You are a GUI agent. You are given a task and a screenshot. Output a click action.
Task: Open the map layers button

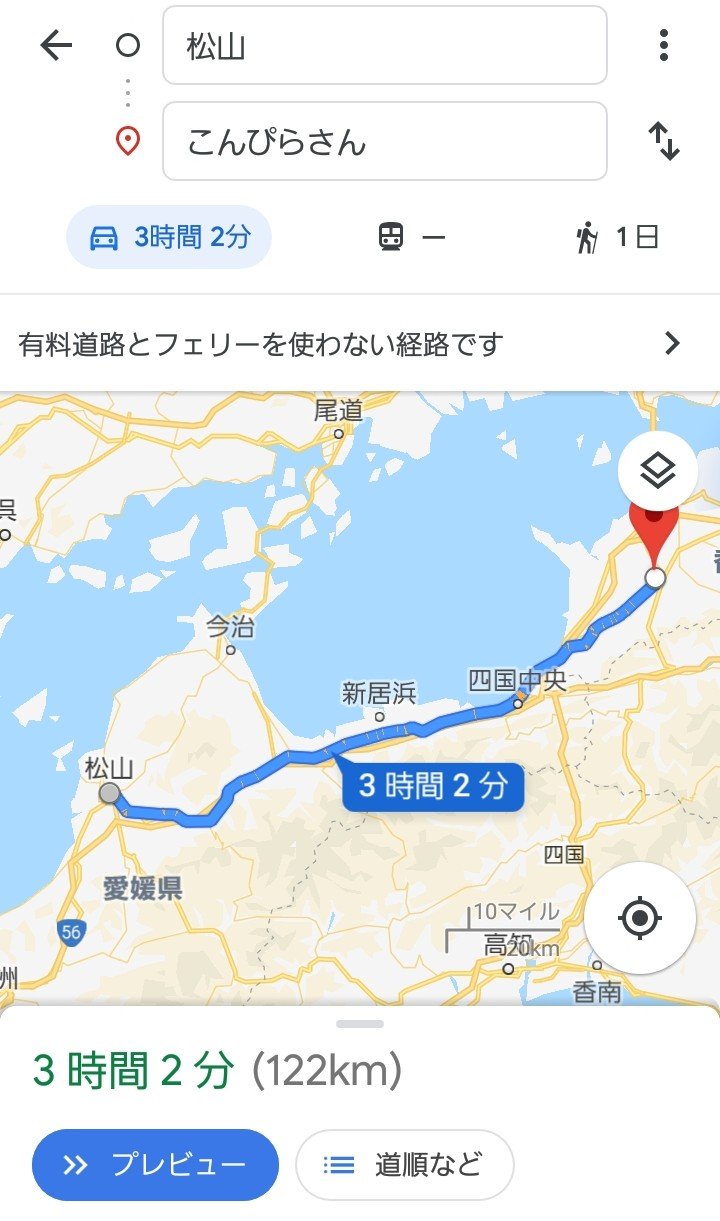click(657, 470)
